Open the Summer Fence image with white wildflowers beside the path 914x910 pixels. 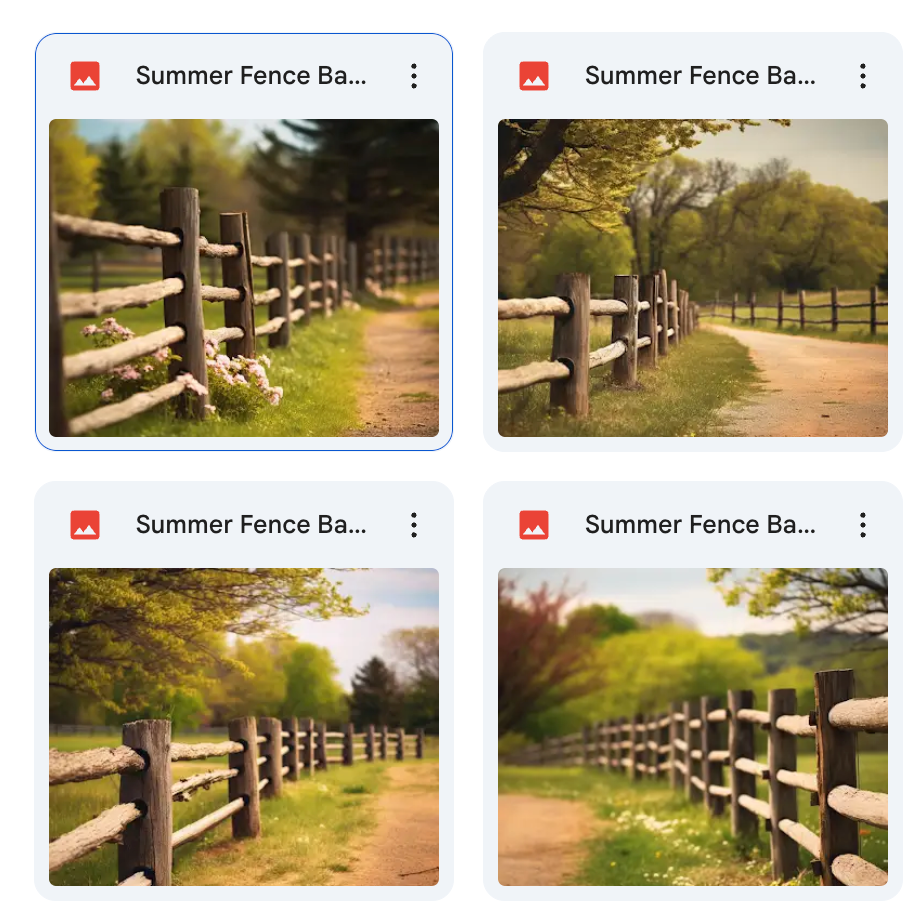692,726
